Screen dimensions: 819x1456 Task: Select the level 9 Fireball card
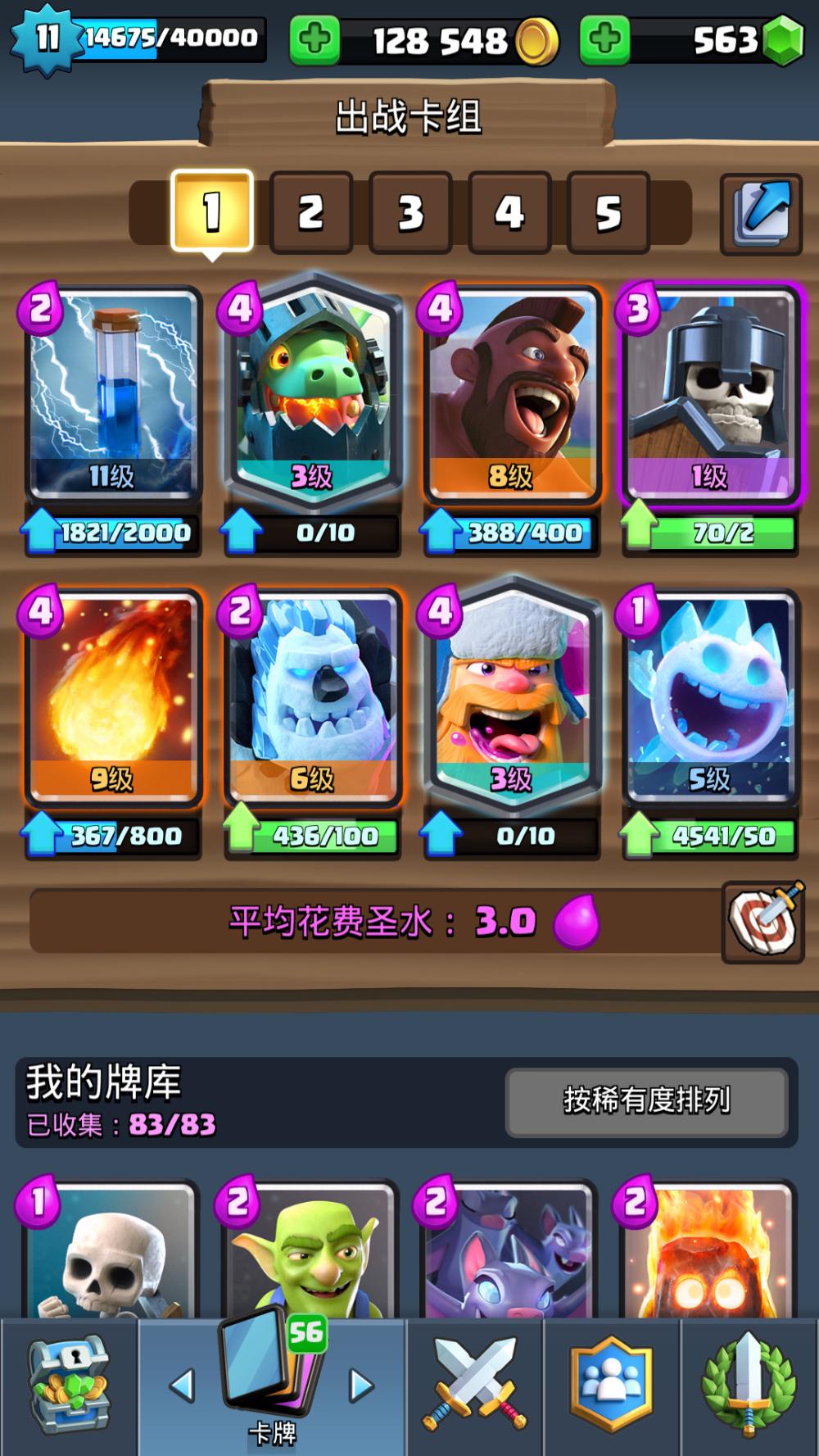[x=113, y=696]
